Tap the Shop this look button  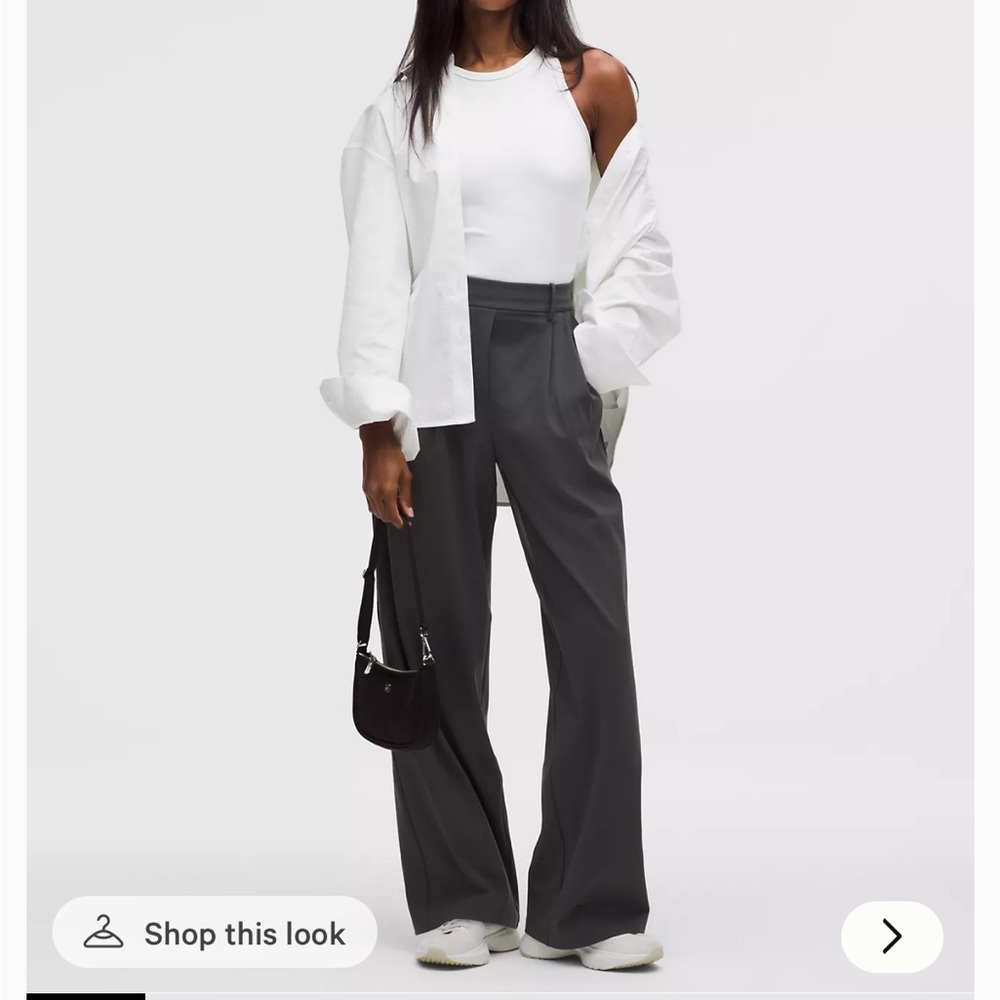pyautogui.click(x=215, y=933)
